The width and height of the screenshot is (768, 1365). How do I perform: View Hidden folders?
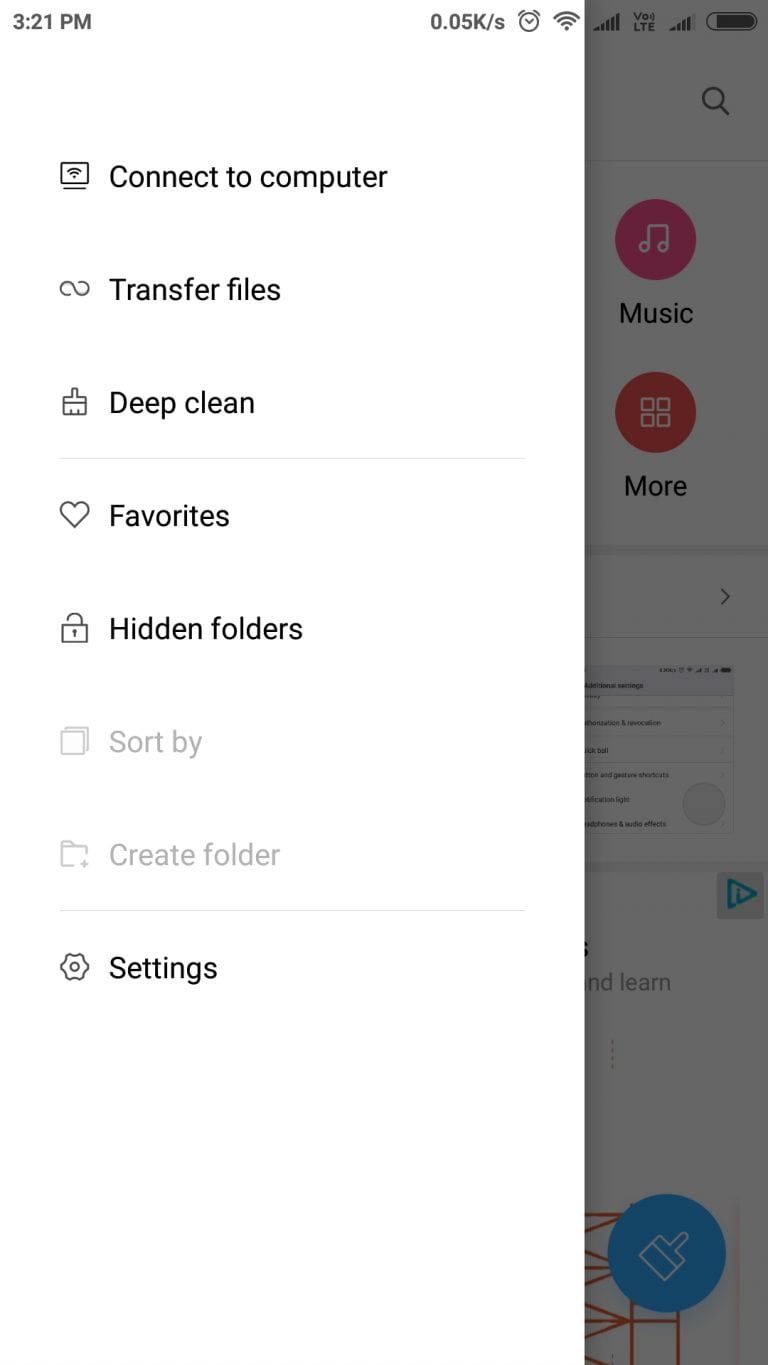pos(292,629)
